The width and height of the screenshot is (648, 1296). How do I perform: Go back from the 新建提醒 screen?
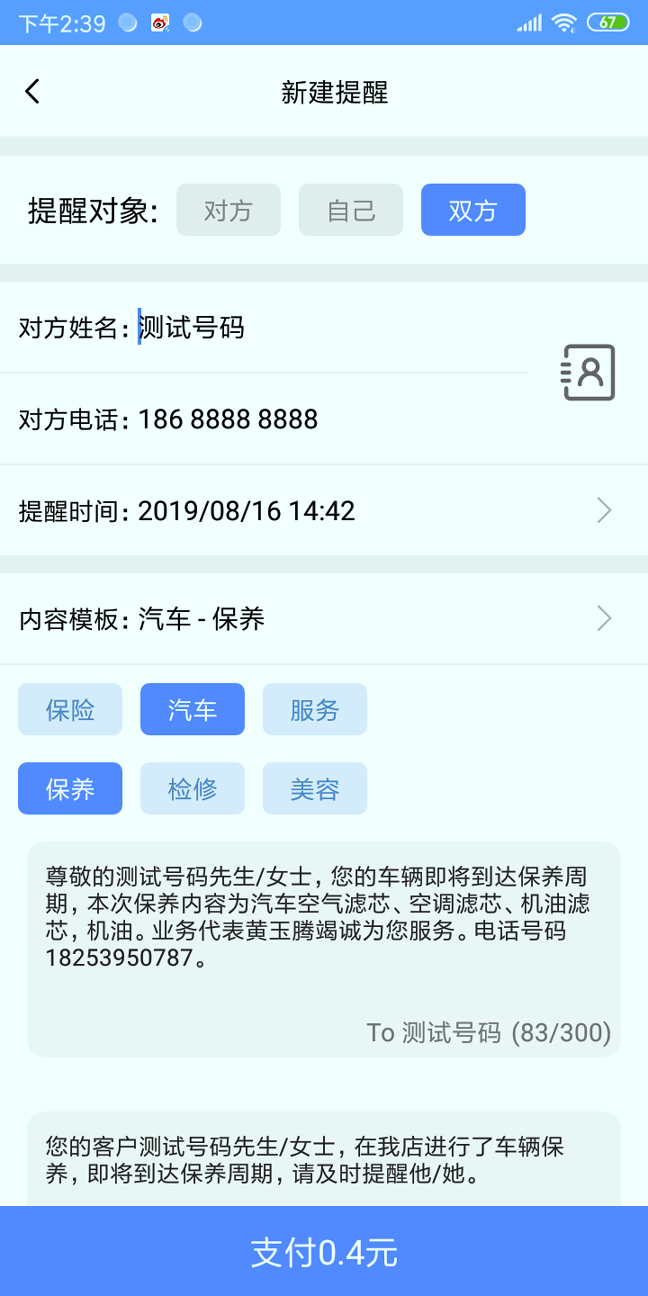pos(32,92)
